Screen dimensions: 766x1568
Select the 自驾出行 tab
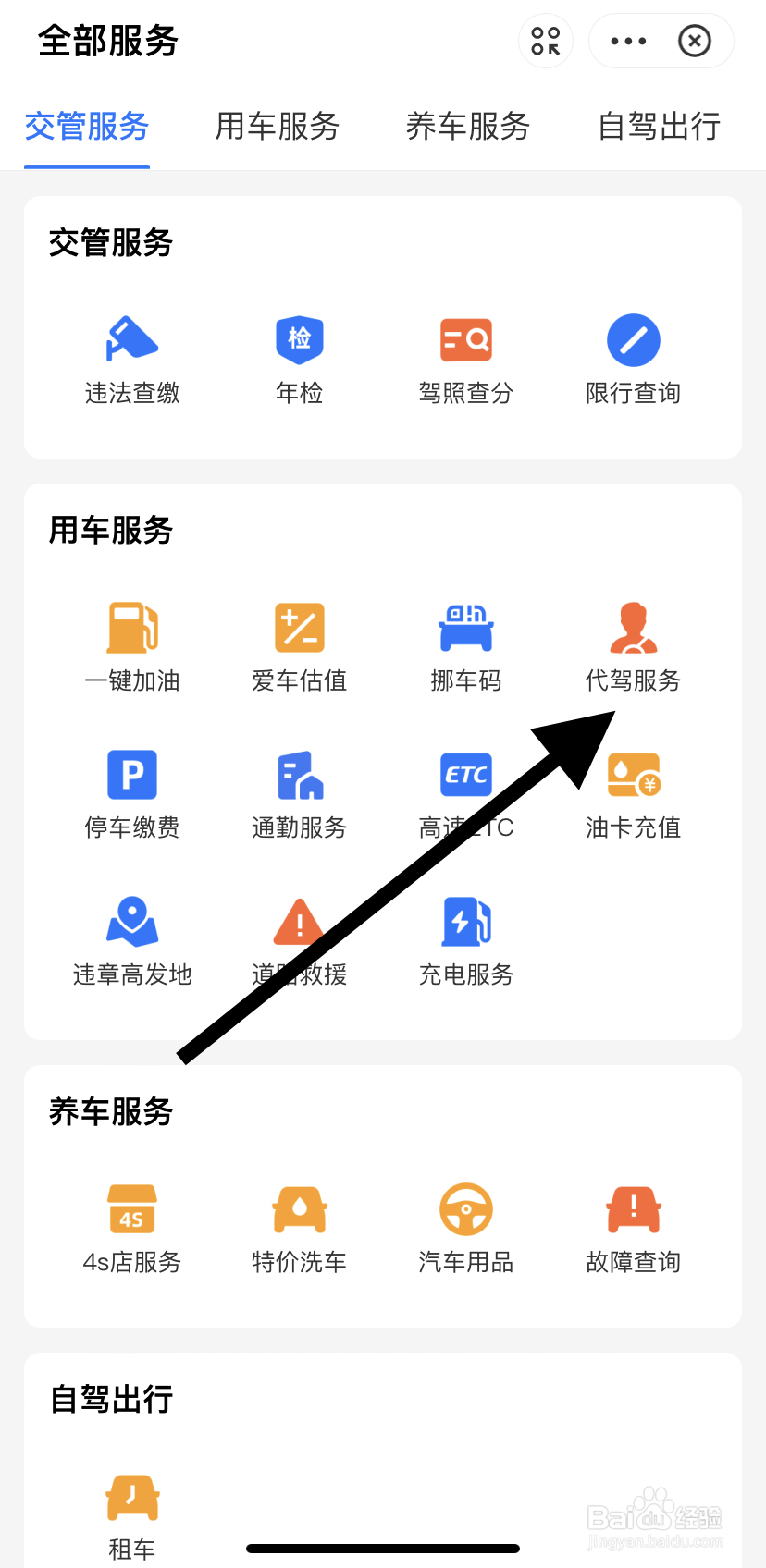pyautogui.click(x=659, y=127)
